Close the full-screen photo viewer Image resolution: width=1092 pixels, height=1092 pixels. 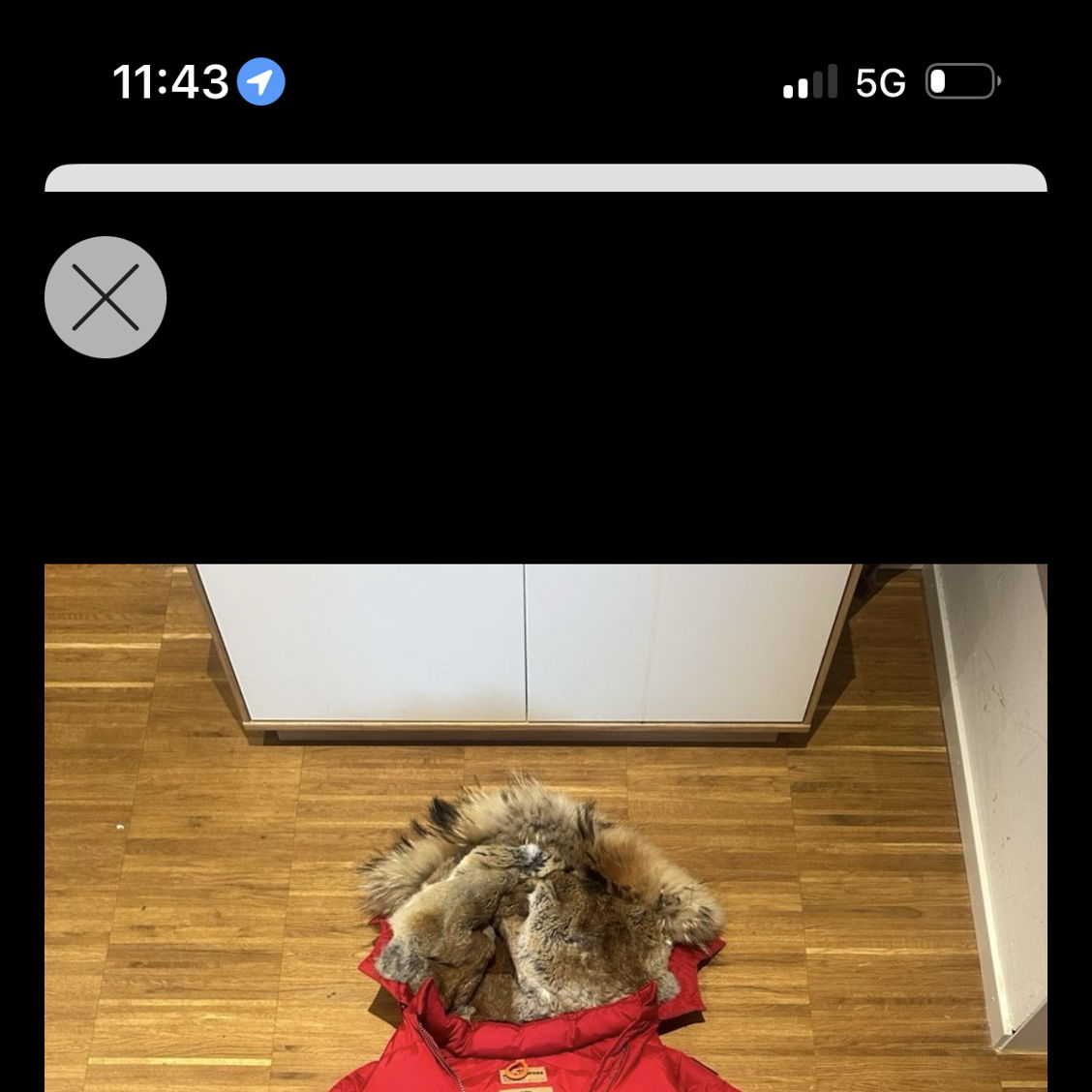[106, 297]
